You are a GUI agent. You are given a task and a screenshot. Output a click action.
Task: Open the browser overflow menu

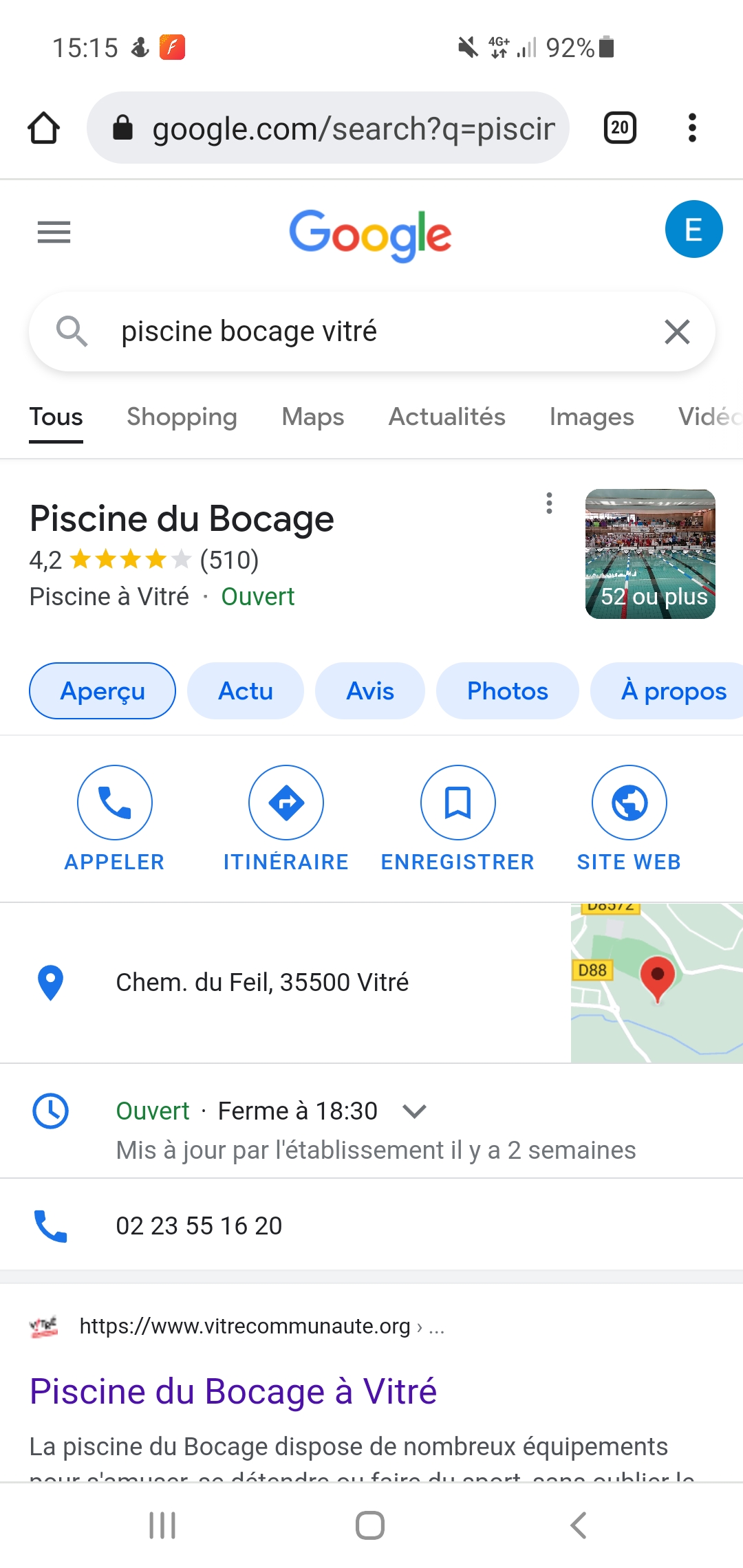coord(692,128)
